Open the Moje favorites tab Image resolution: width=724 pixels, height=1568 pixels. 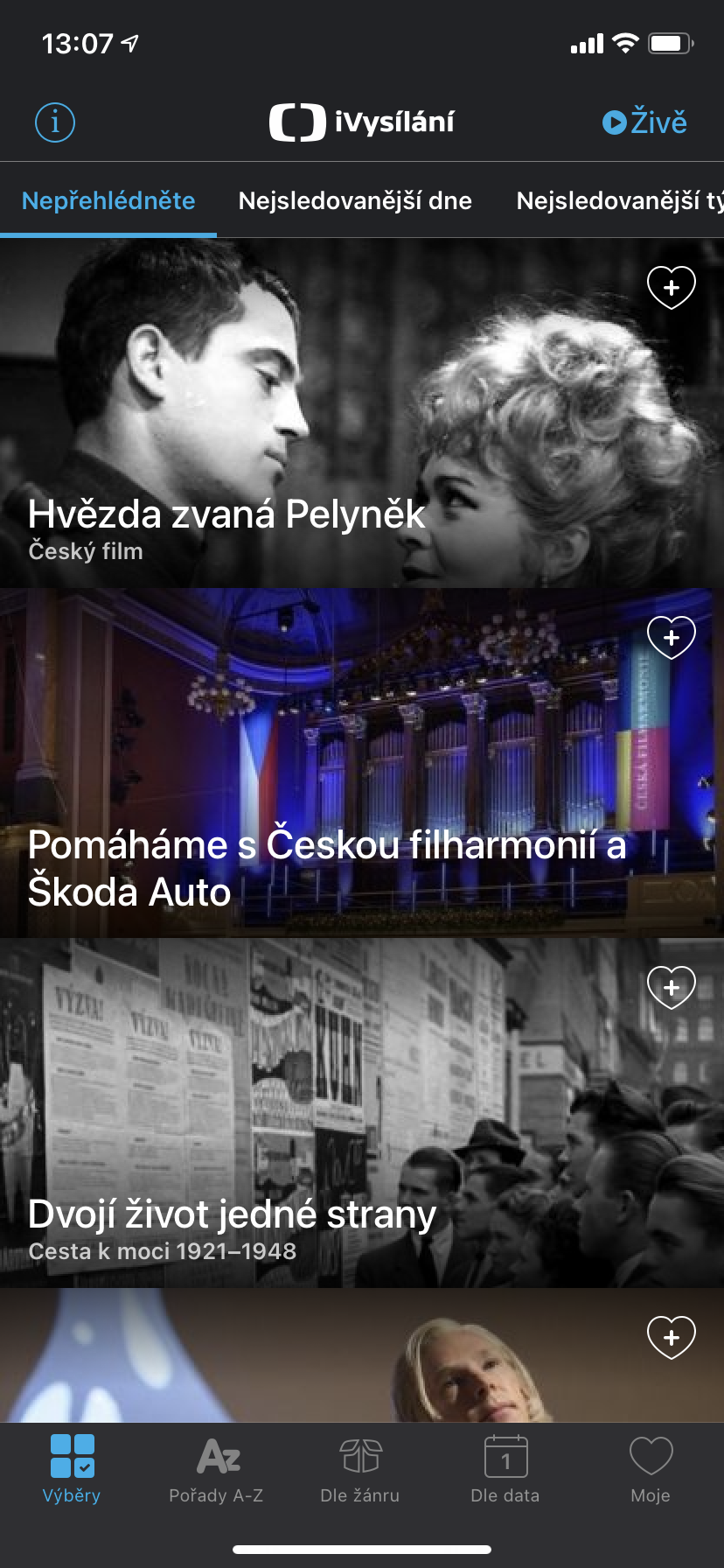651,1469
